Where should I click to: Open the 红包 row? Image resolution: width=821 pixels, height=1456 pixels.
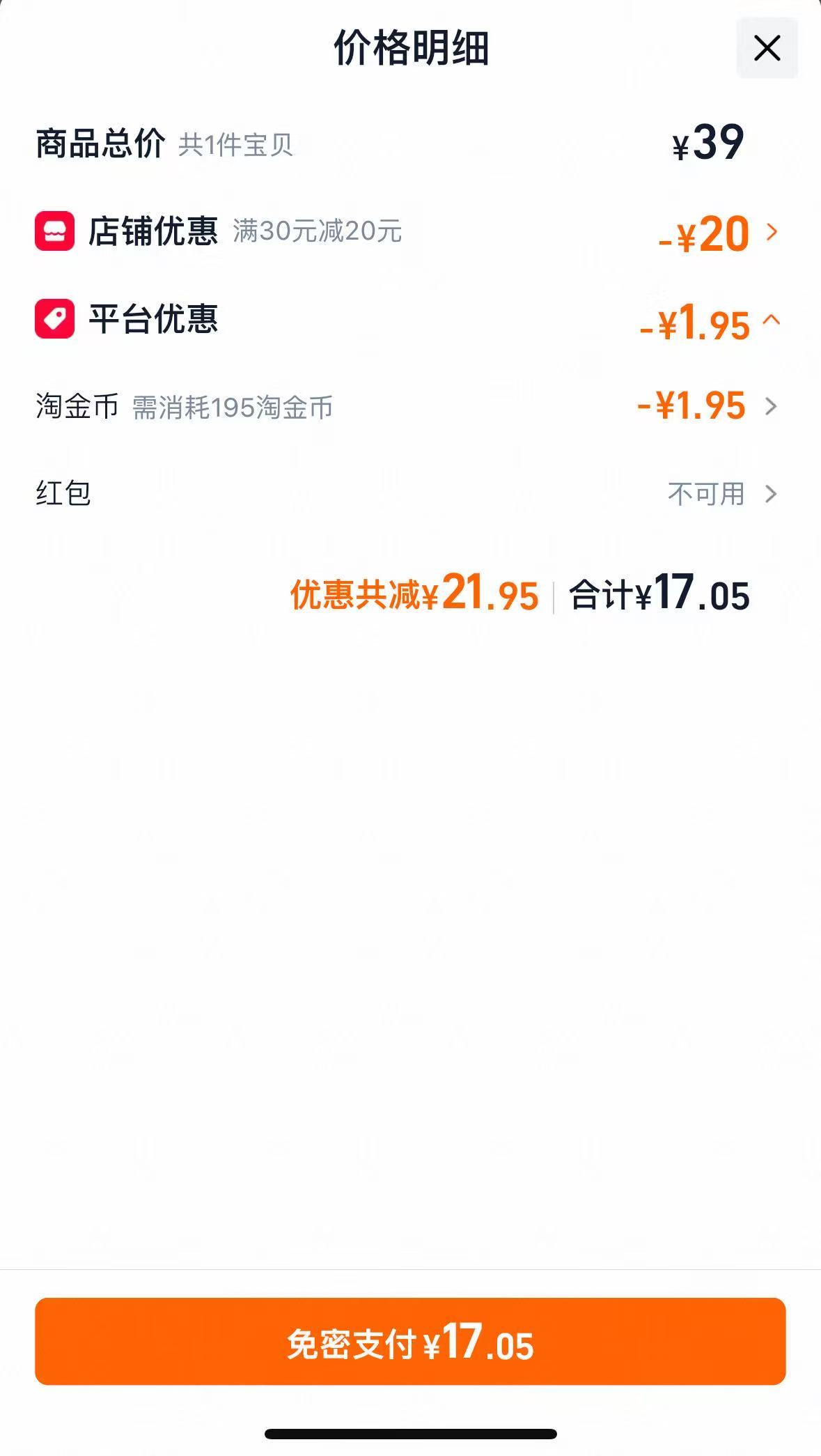tap(410, 494)
